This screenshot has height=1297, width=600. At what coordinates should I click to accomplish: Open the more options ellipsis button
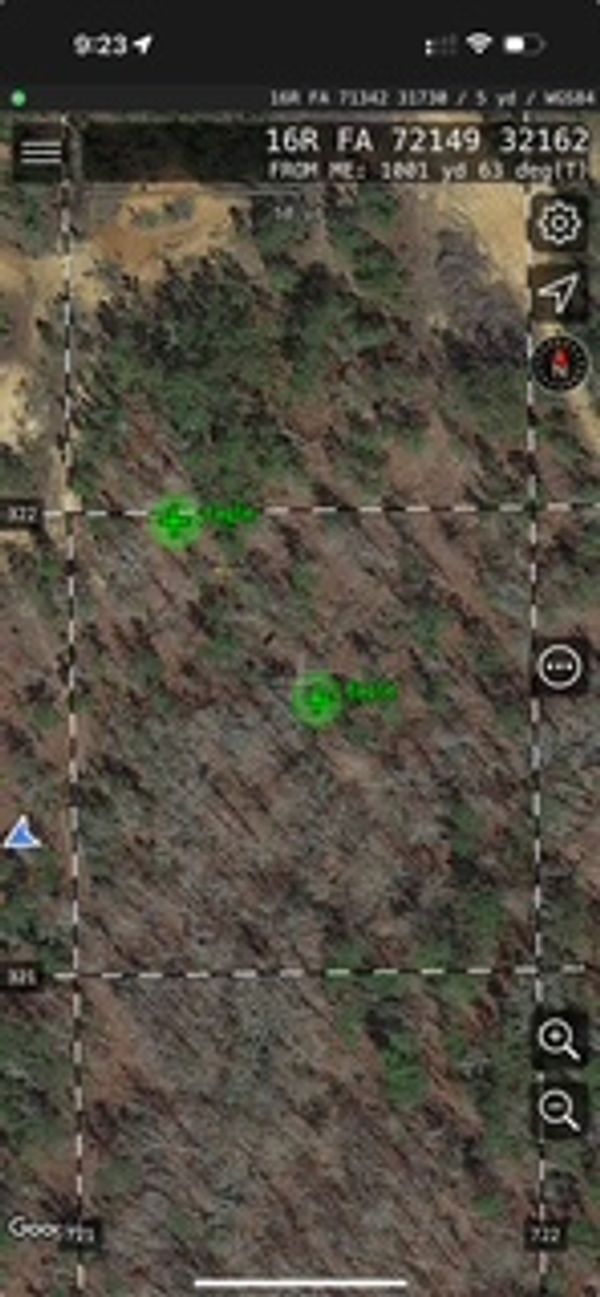pos(559,666)
